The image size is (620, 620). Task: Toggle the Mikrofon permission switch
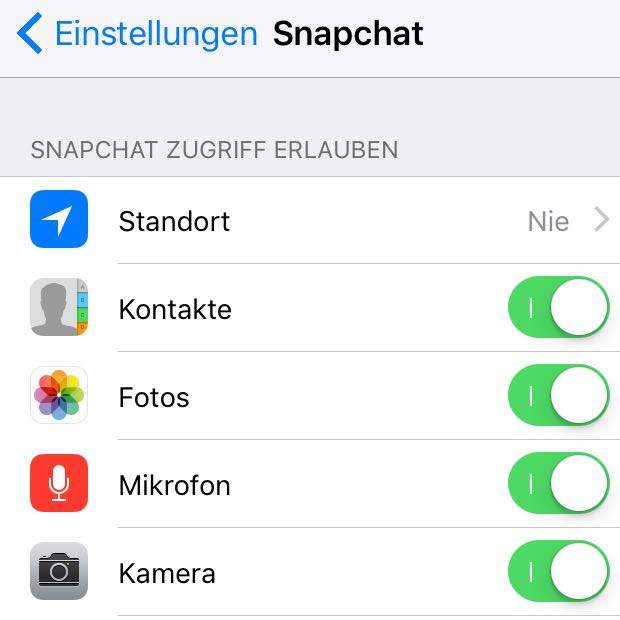558,484
